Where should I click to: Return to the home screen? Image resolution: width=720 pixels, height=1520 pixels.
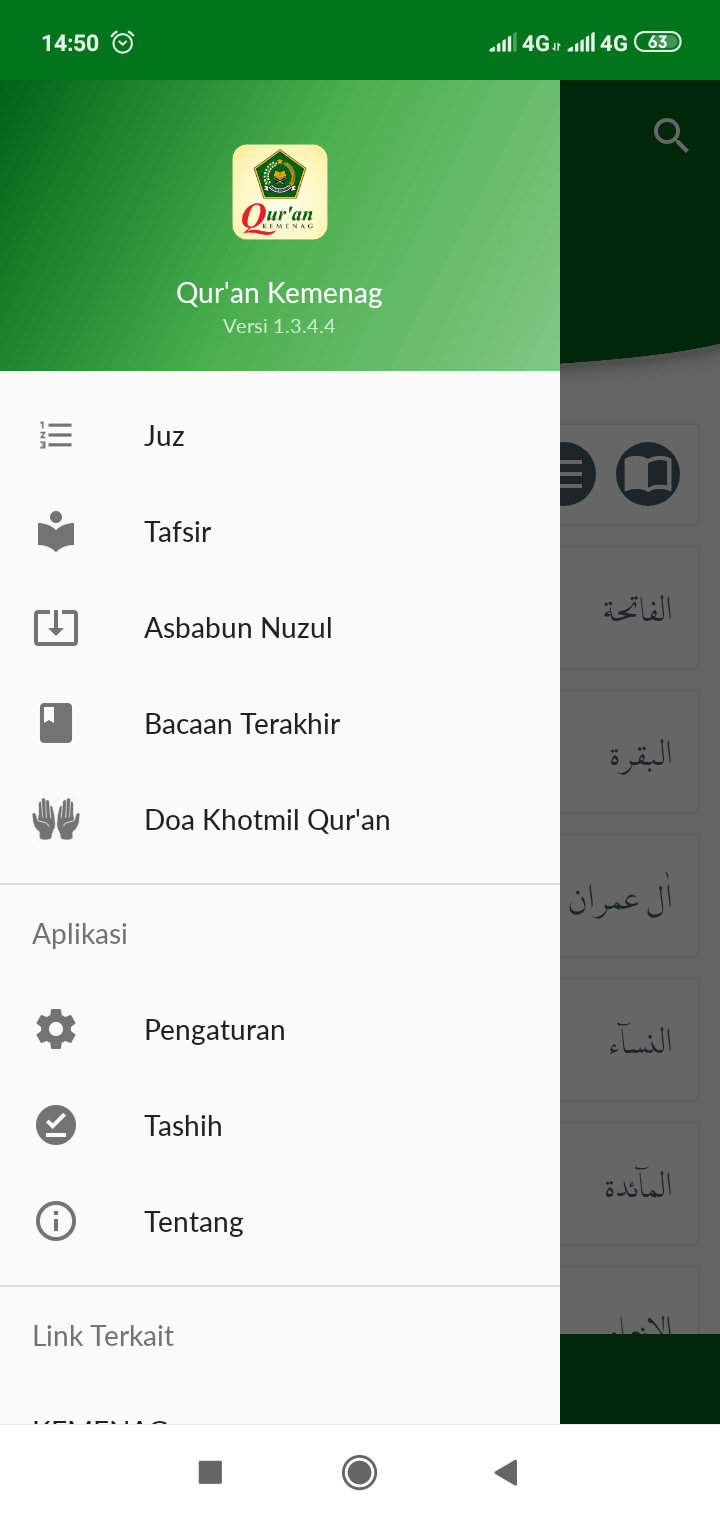[x=359, y=1472]
